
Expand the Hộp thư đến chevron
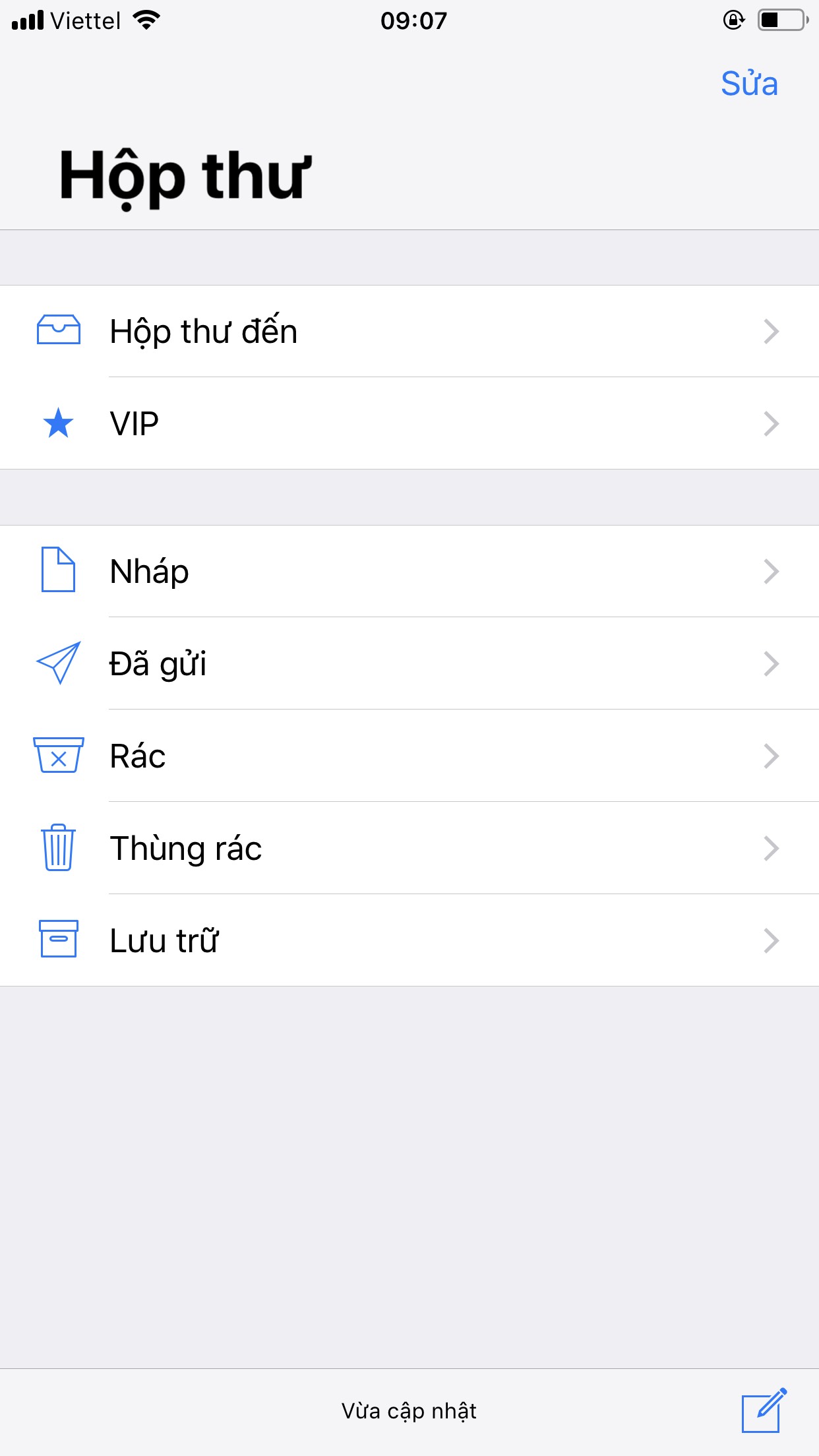(770, 332)
